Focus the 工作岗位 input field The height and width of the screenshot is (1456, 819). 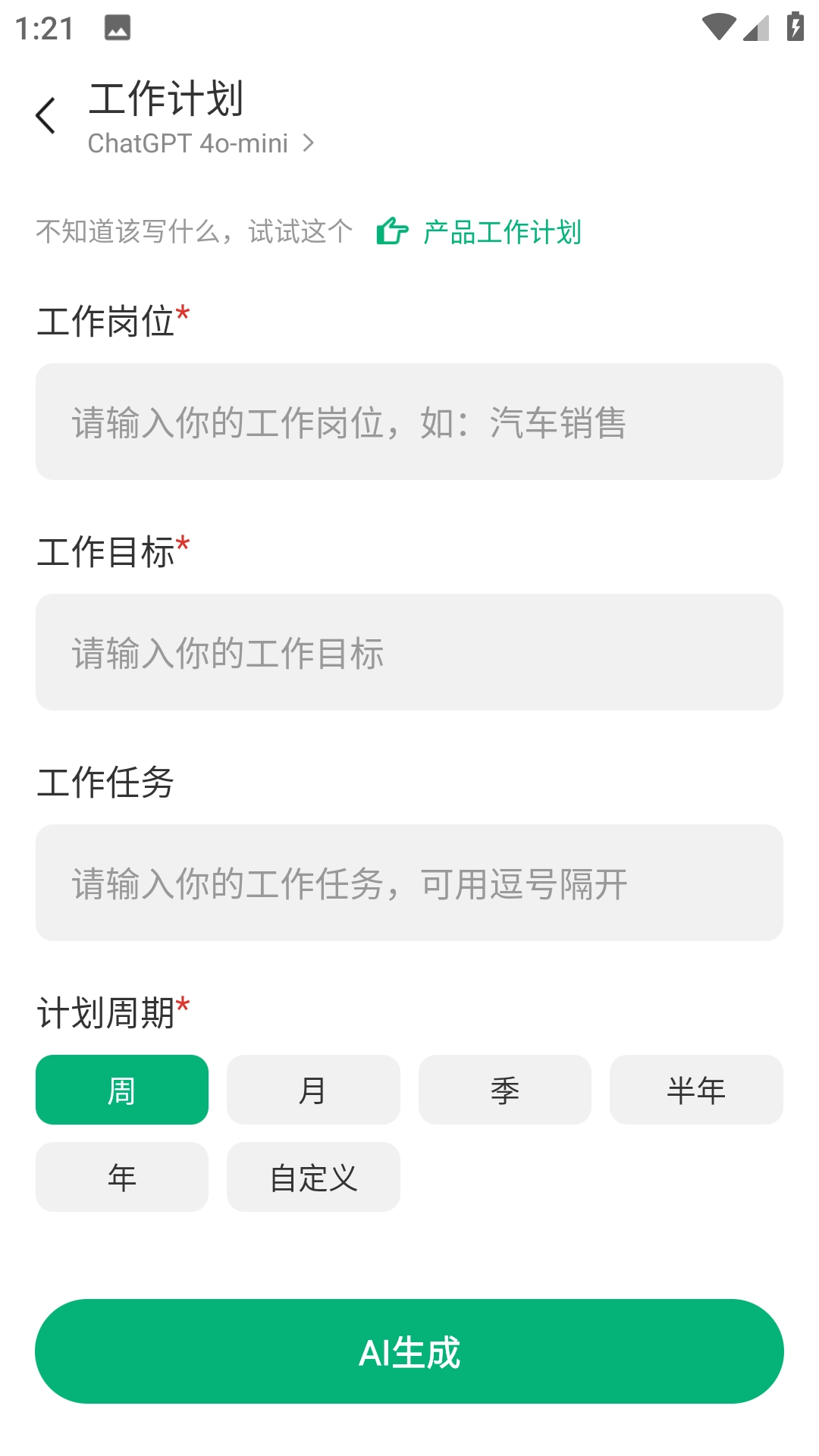click(x=409, y=422)
